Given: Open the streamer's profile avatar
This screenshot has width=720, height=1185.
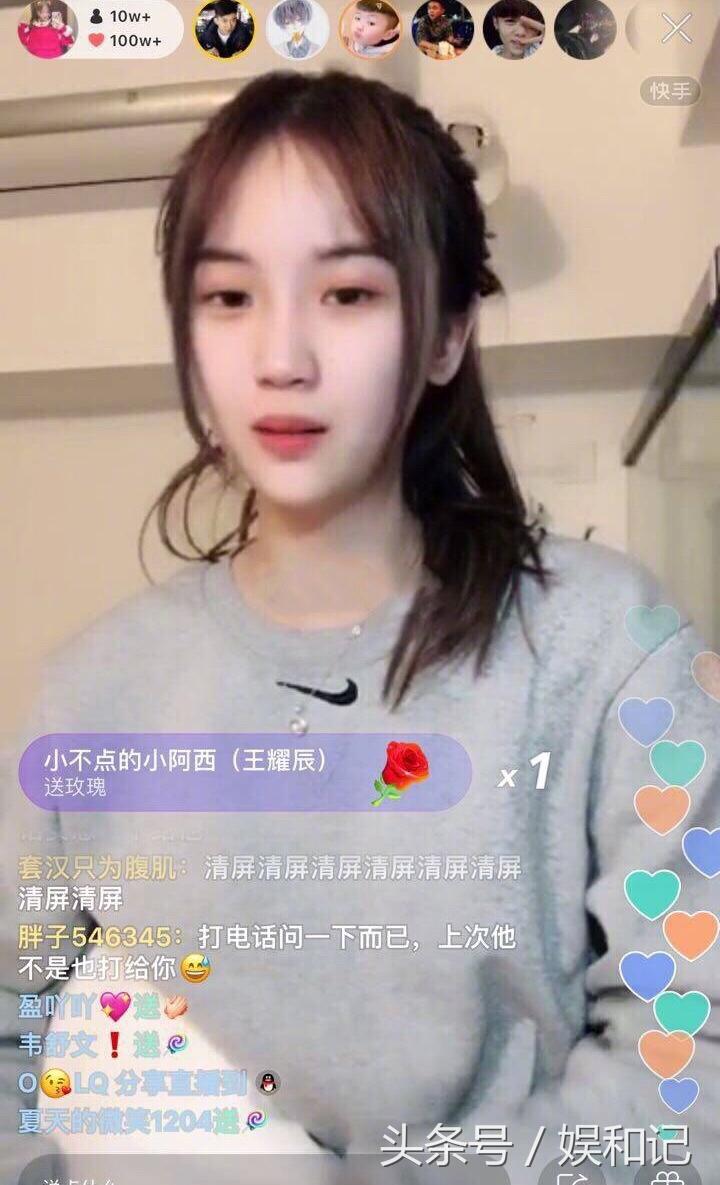Looking at the screenshot, I should pos(47,28).
